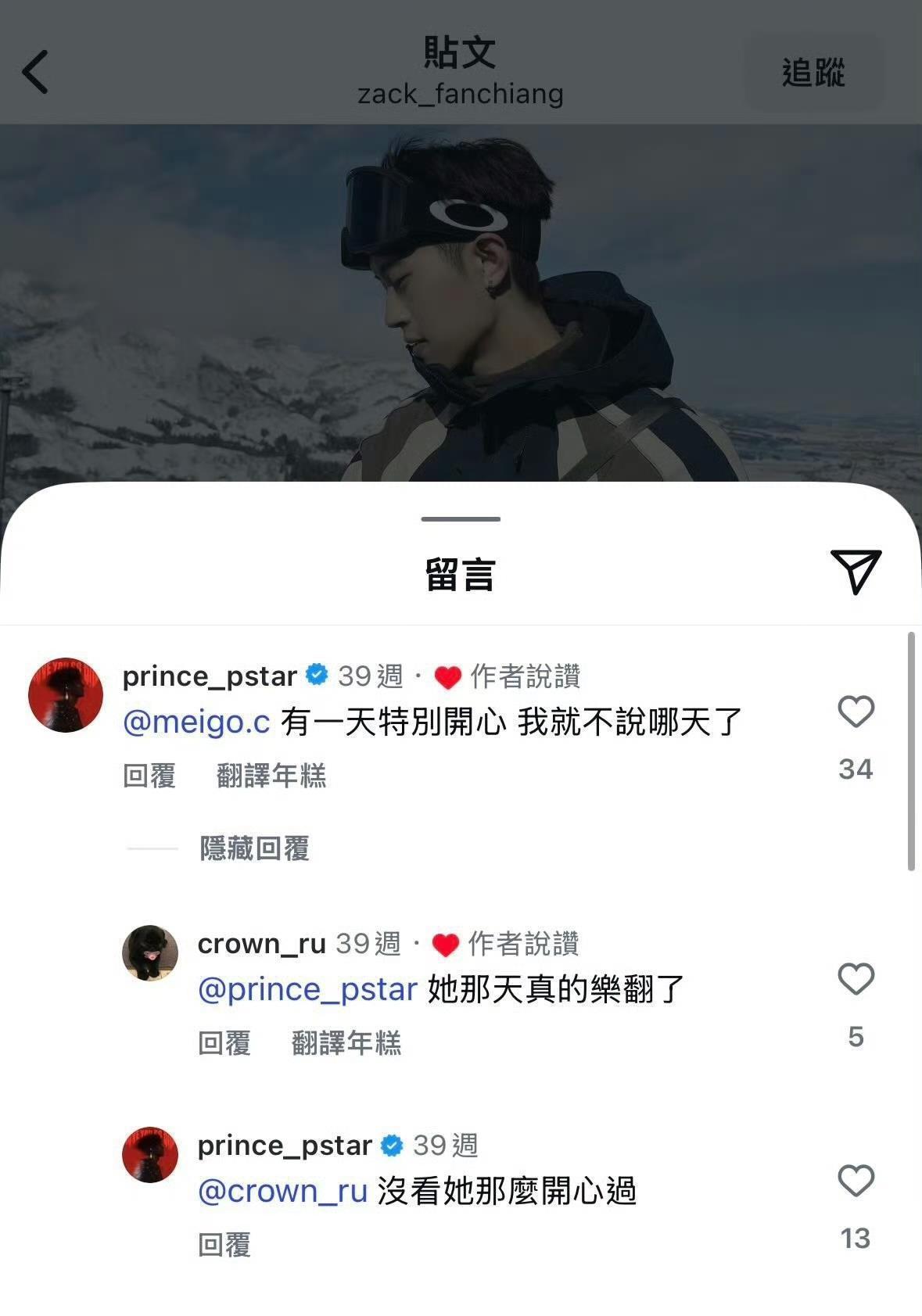This screenshot has width=922, height=1316.
Task: Open the @meigo.c mention link
Action: coord(196,722)
